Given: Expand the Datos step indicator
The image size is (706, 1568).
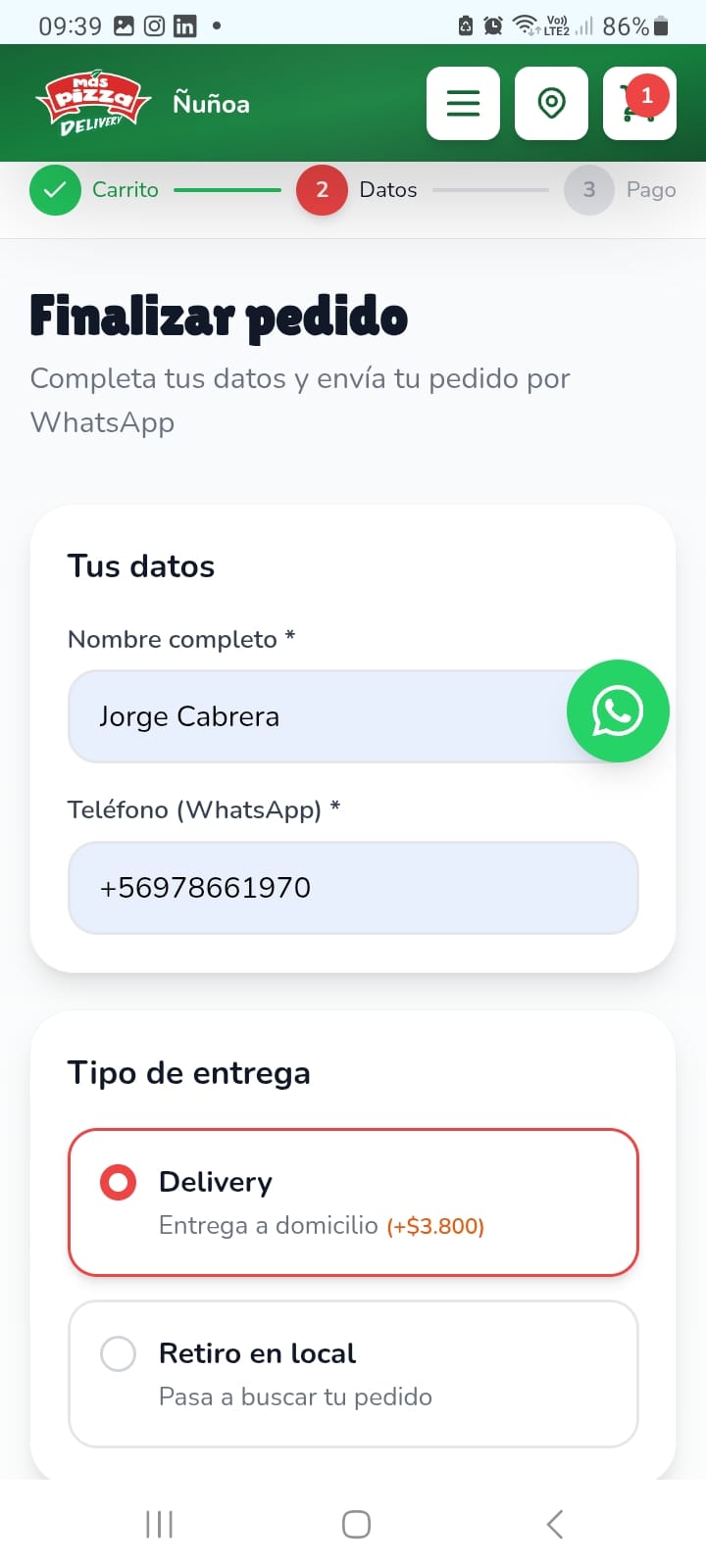Looking at the screenshot, I should pos(322,190).
